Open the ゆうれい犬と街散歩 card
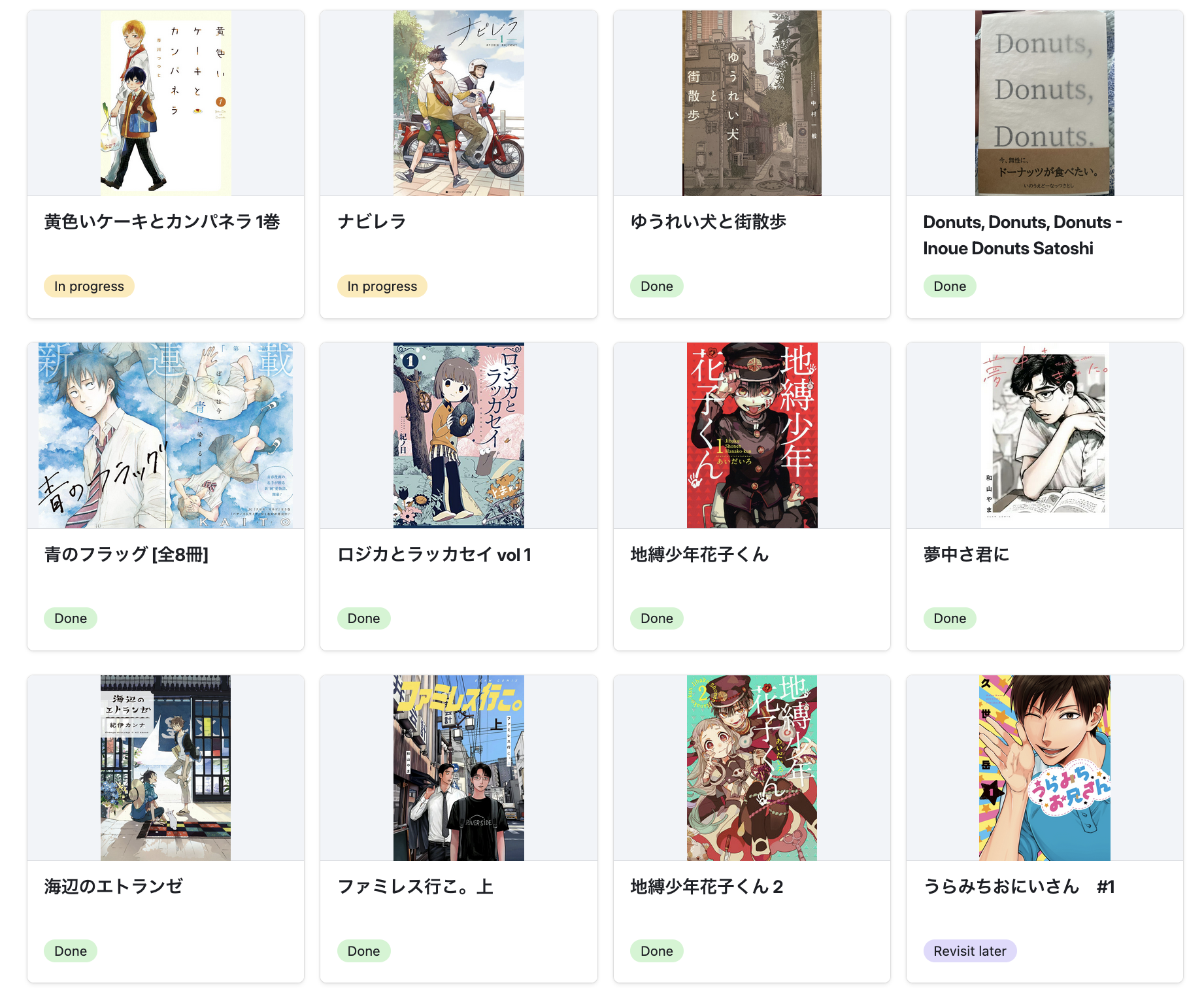 [708, 222]
